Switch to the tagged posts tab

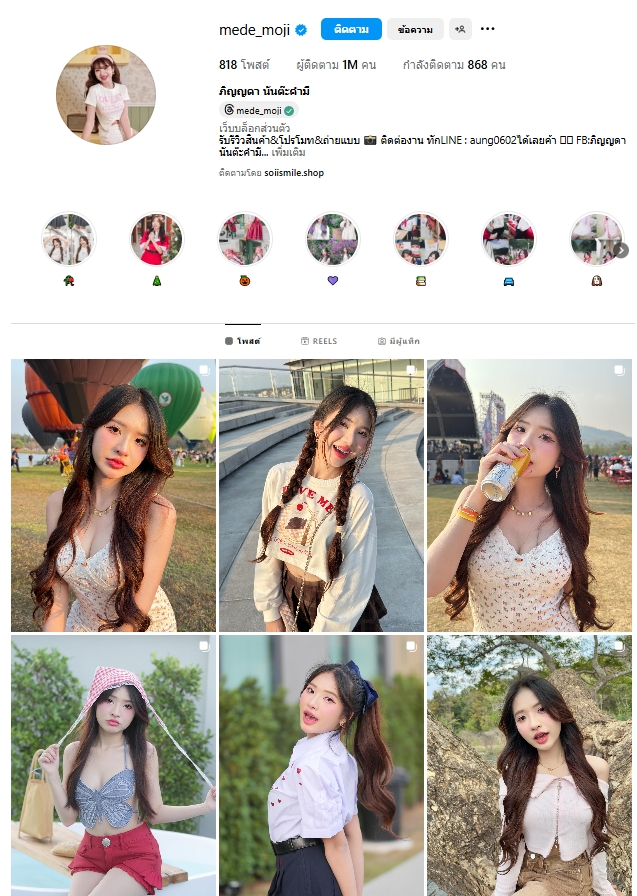point(398,341)
